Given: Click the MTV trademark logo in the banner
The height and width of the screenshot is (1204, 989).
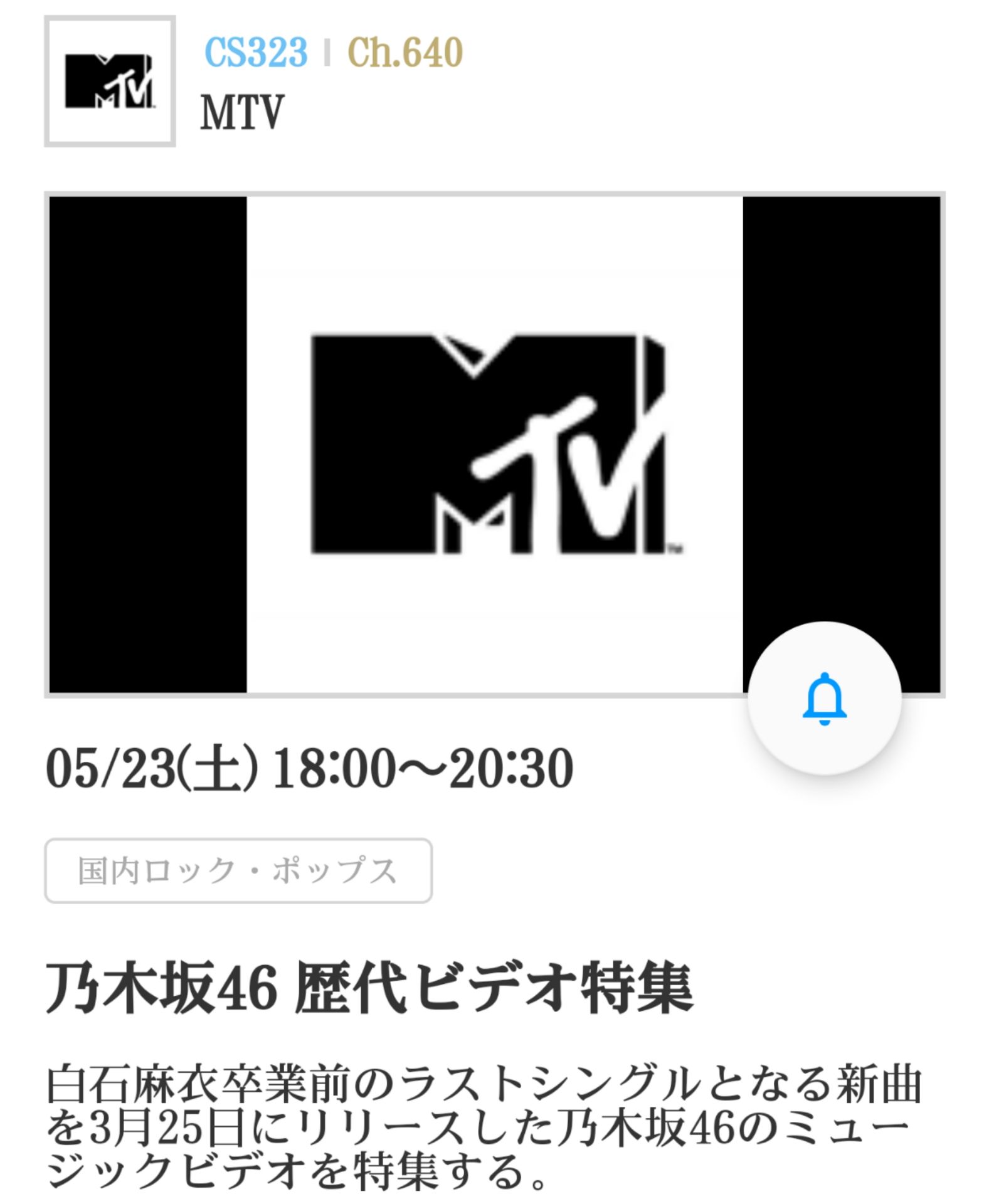Looking at the screenshot, I should click(x=492, y=445).
